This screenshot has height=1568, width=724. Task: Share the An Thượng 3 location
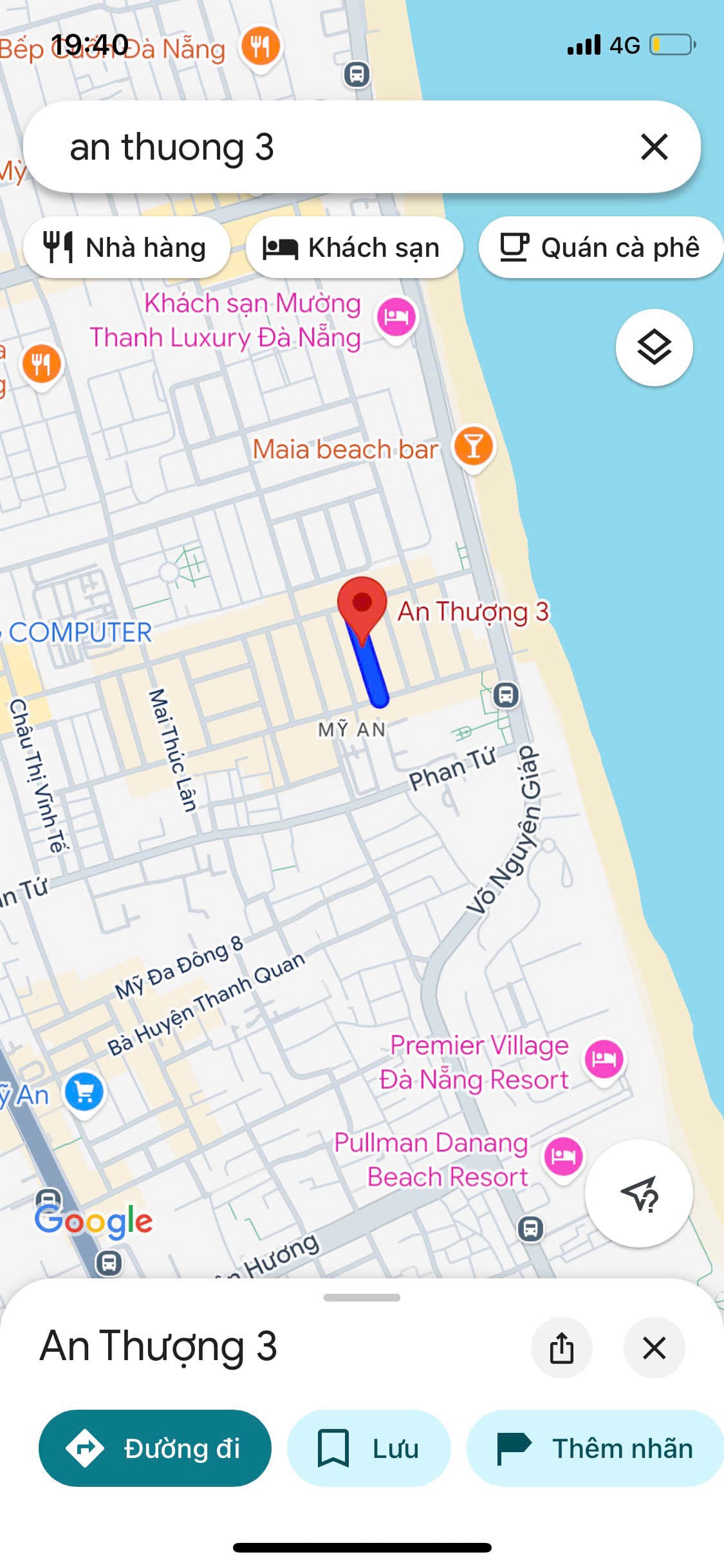pos(561,1347)
